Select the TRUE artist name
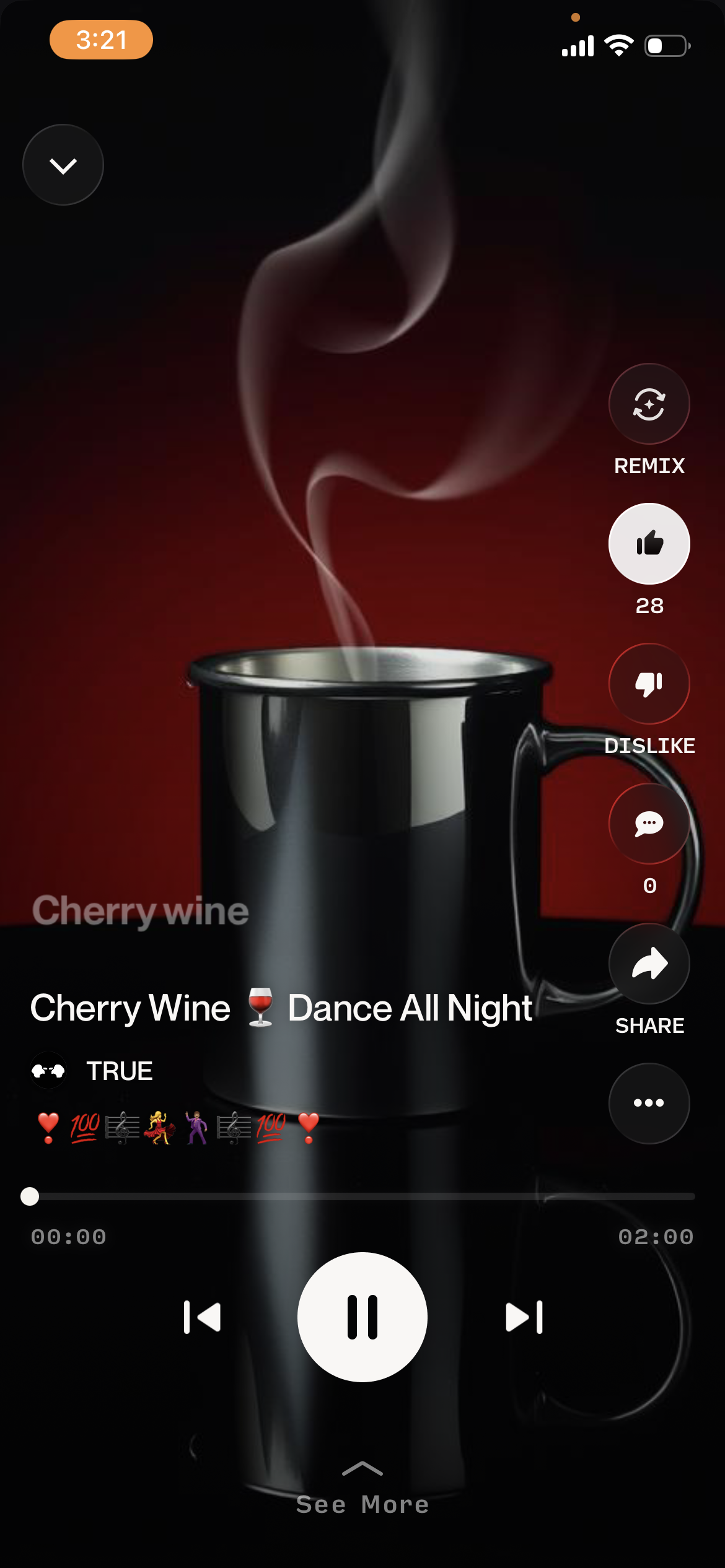 (119, 1069)
